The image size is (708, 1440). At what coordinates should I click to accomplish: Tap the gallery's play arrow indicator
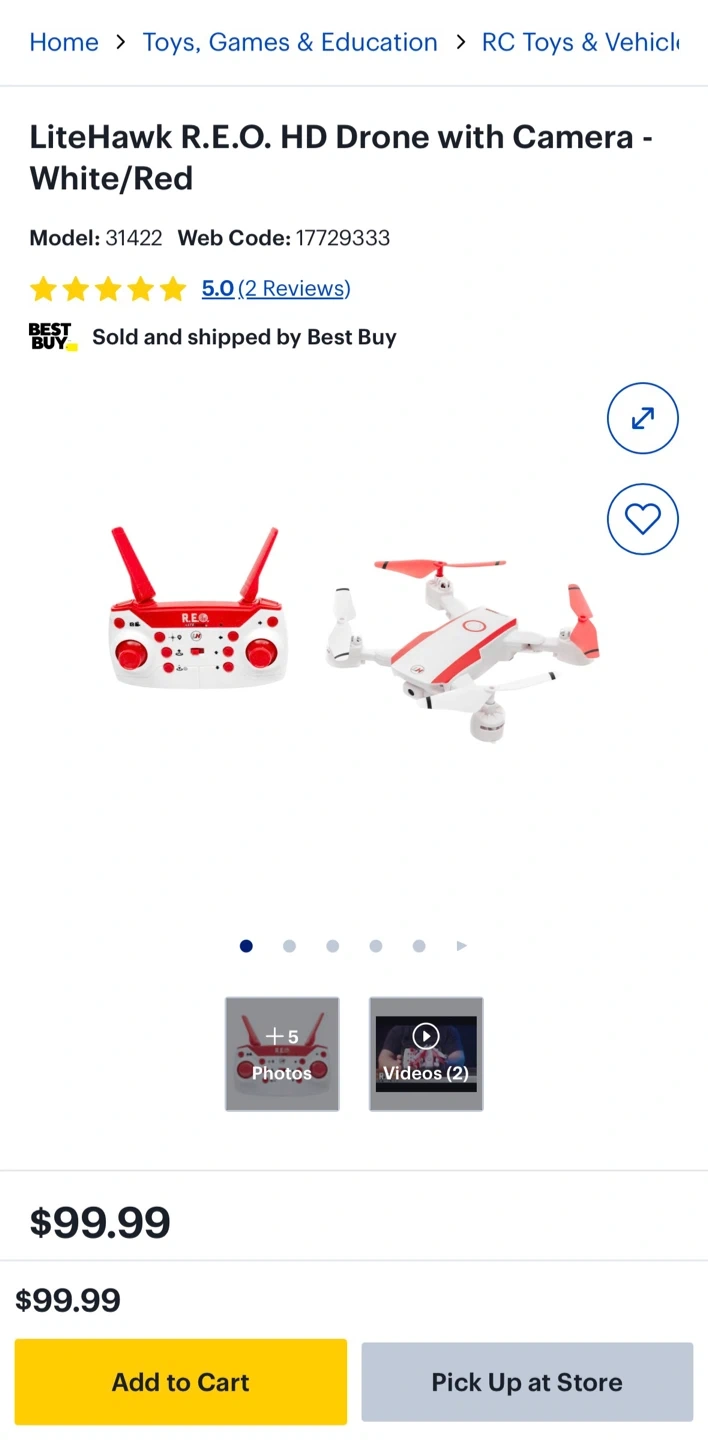462,946
